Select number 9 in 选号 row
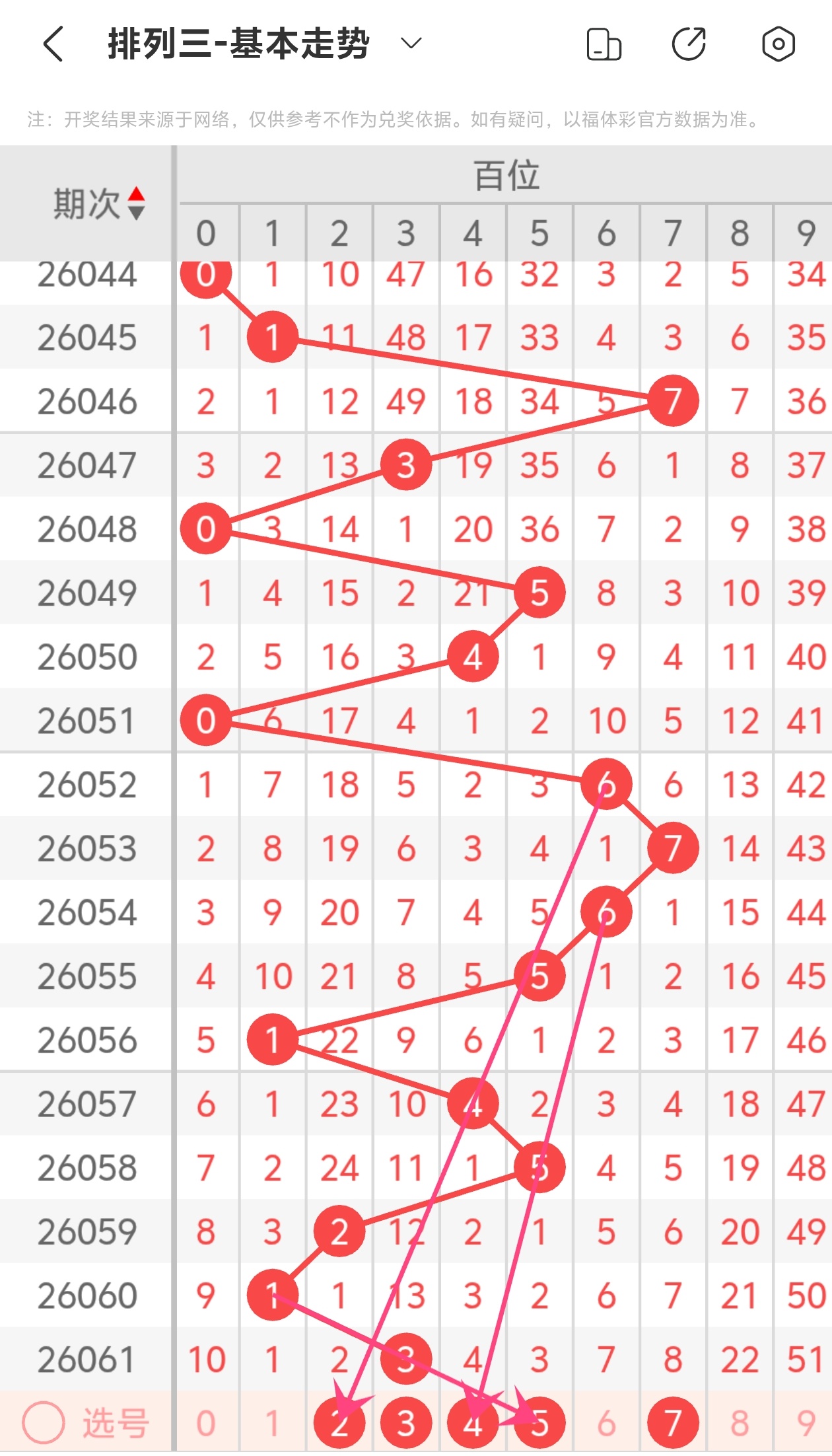The height and width of the screenshot is (1456, 832). (806, 1423)
